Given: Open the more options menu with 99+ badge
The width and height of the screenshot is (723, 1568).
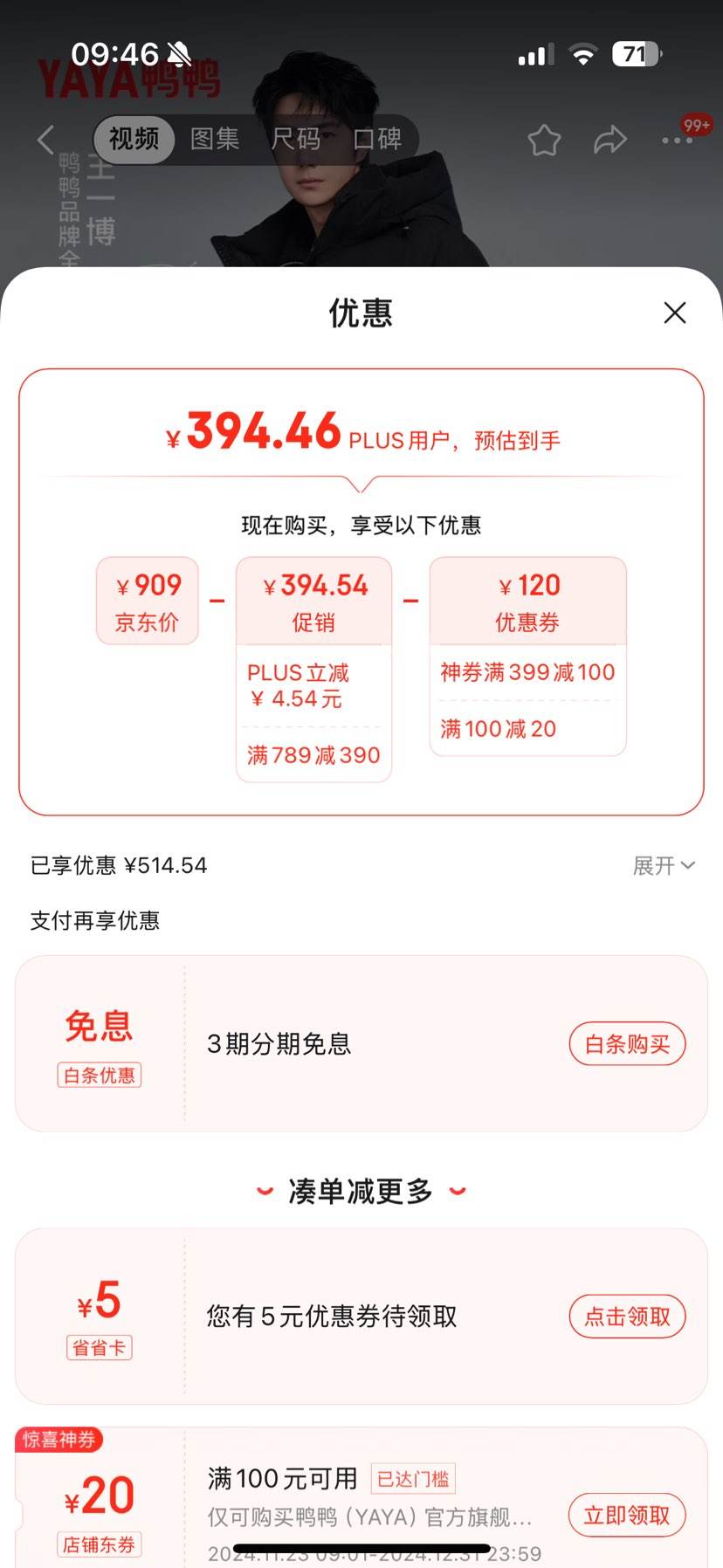Looking at the screenshot, I should [676, 139].
